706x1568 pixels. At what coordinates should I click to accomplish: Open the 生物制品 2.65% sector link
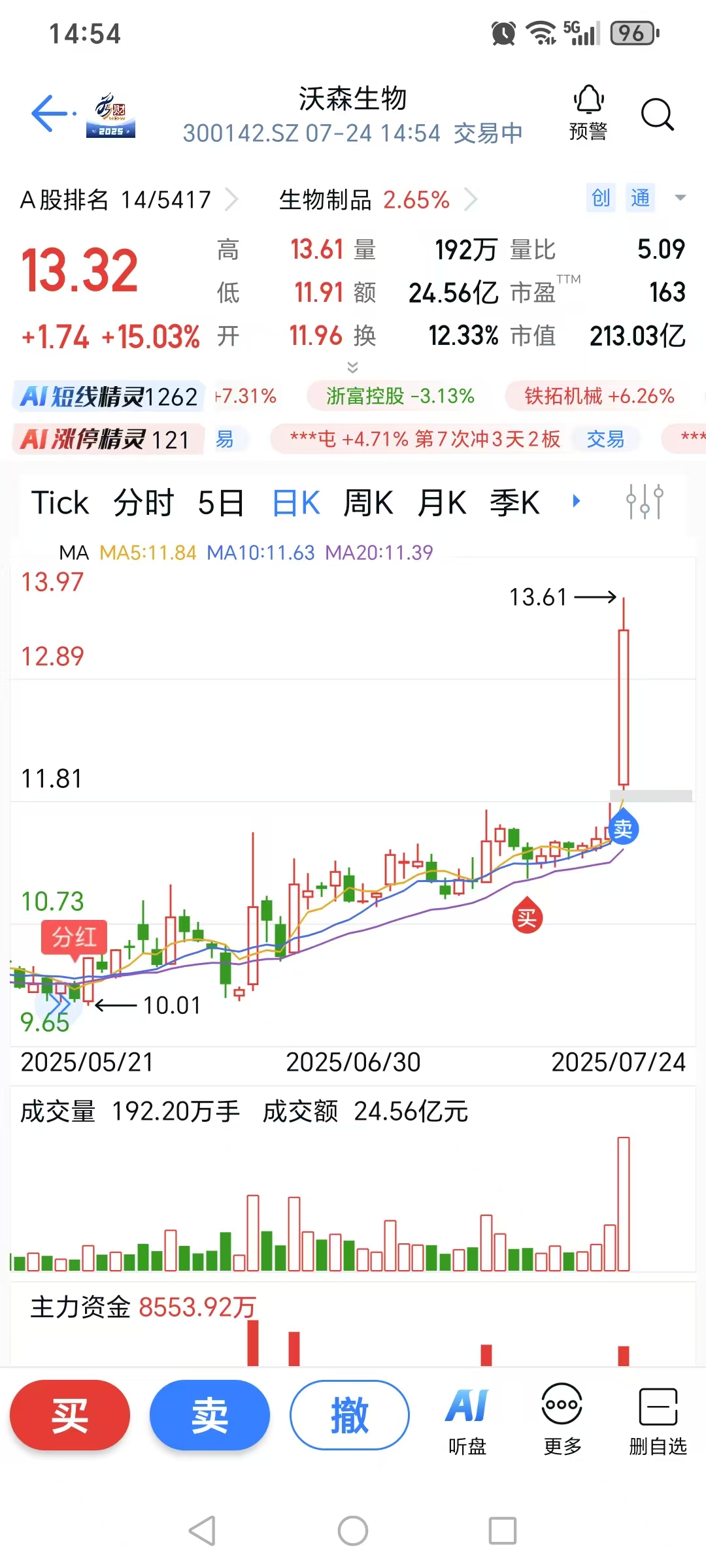click(378, 199)
